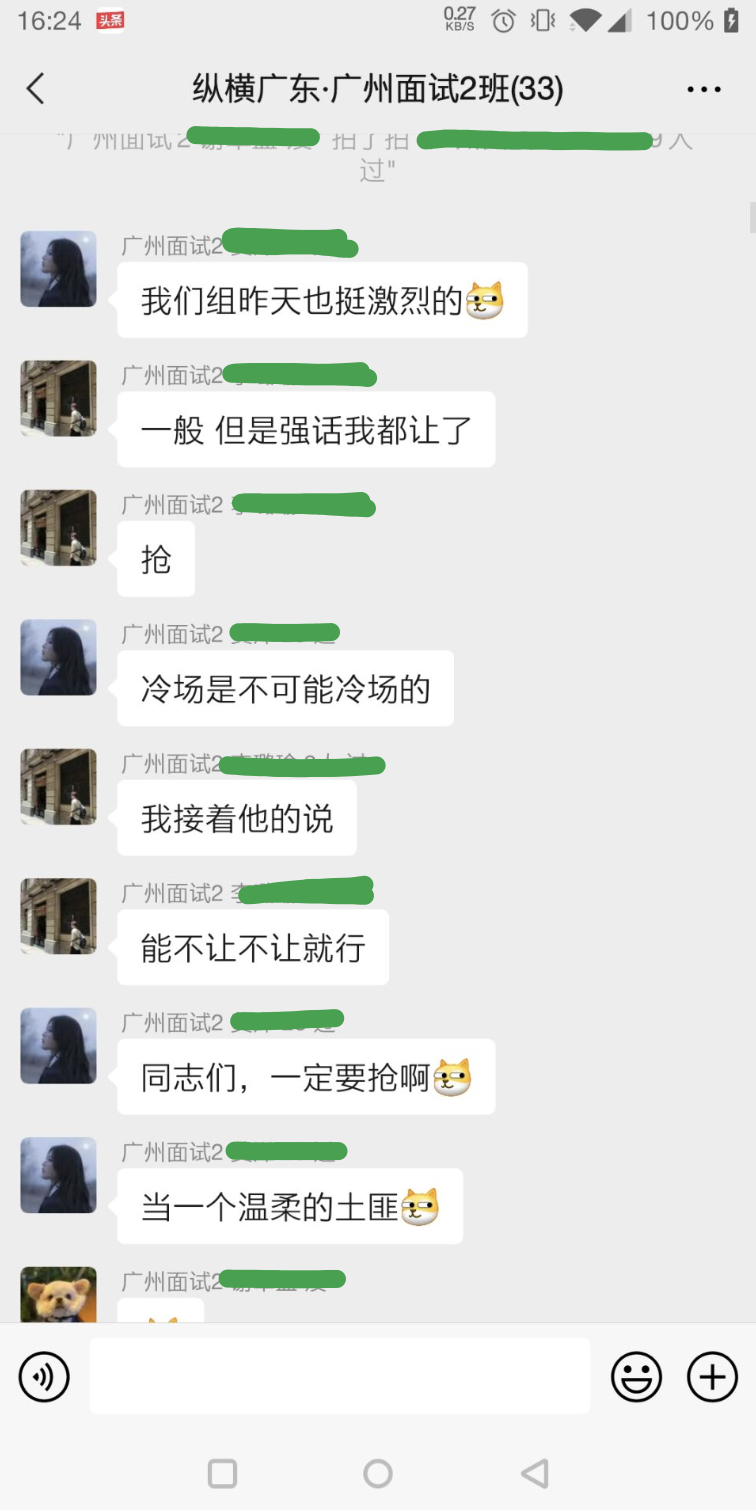Tap avatar beside "一般 但是强话我都让了"
Image resolution: width=756 pixels, height=1510 pixels.
coord(59,398)
